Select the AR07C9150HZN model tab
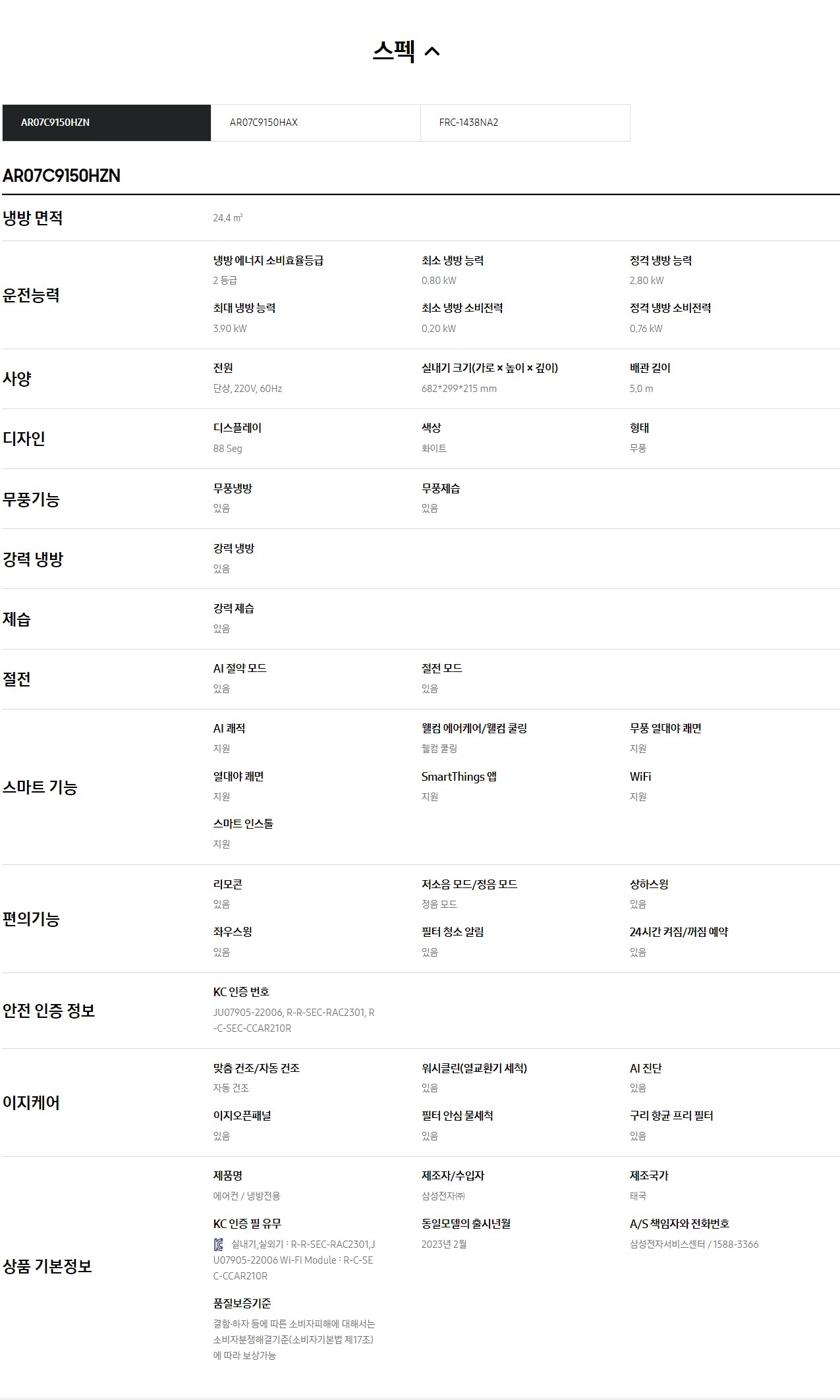Image resolution: width=840 pixels, height=1400 pixels. pyautogui.click(x=107, y=123)
